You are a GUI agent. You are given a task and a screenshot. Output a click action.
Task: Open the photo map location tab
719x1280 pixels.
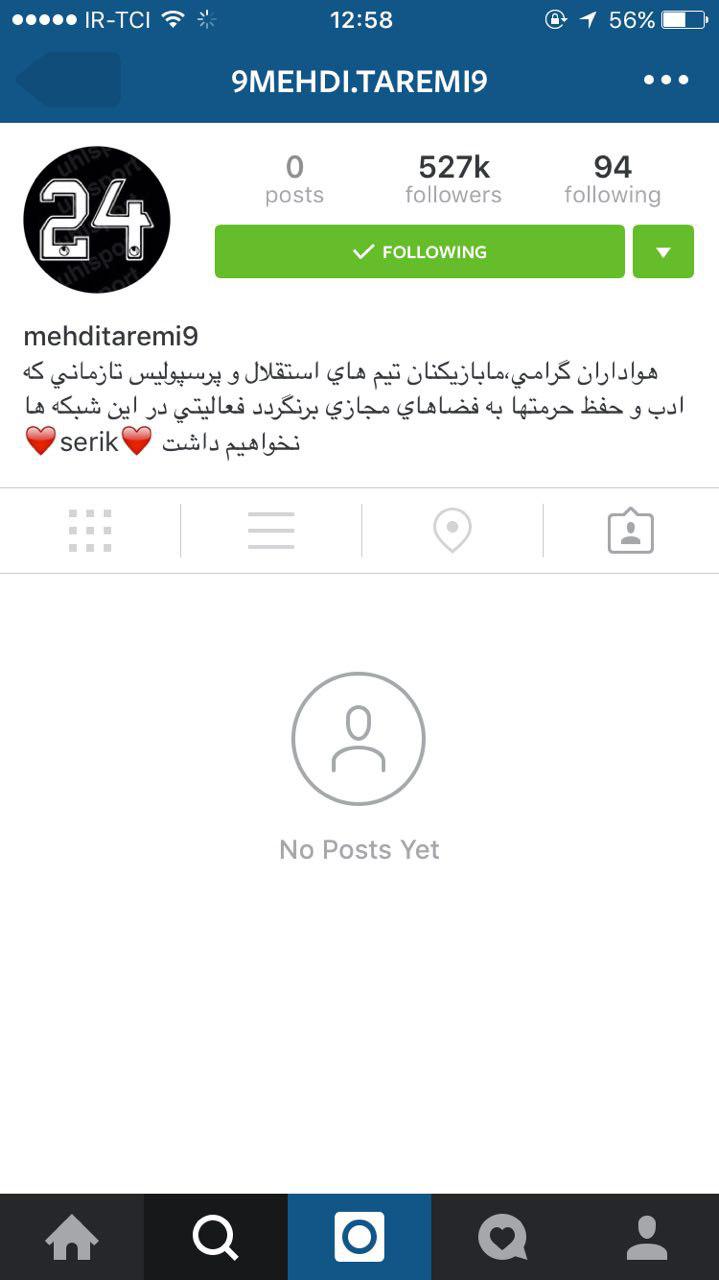tap(452, 531)
